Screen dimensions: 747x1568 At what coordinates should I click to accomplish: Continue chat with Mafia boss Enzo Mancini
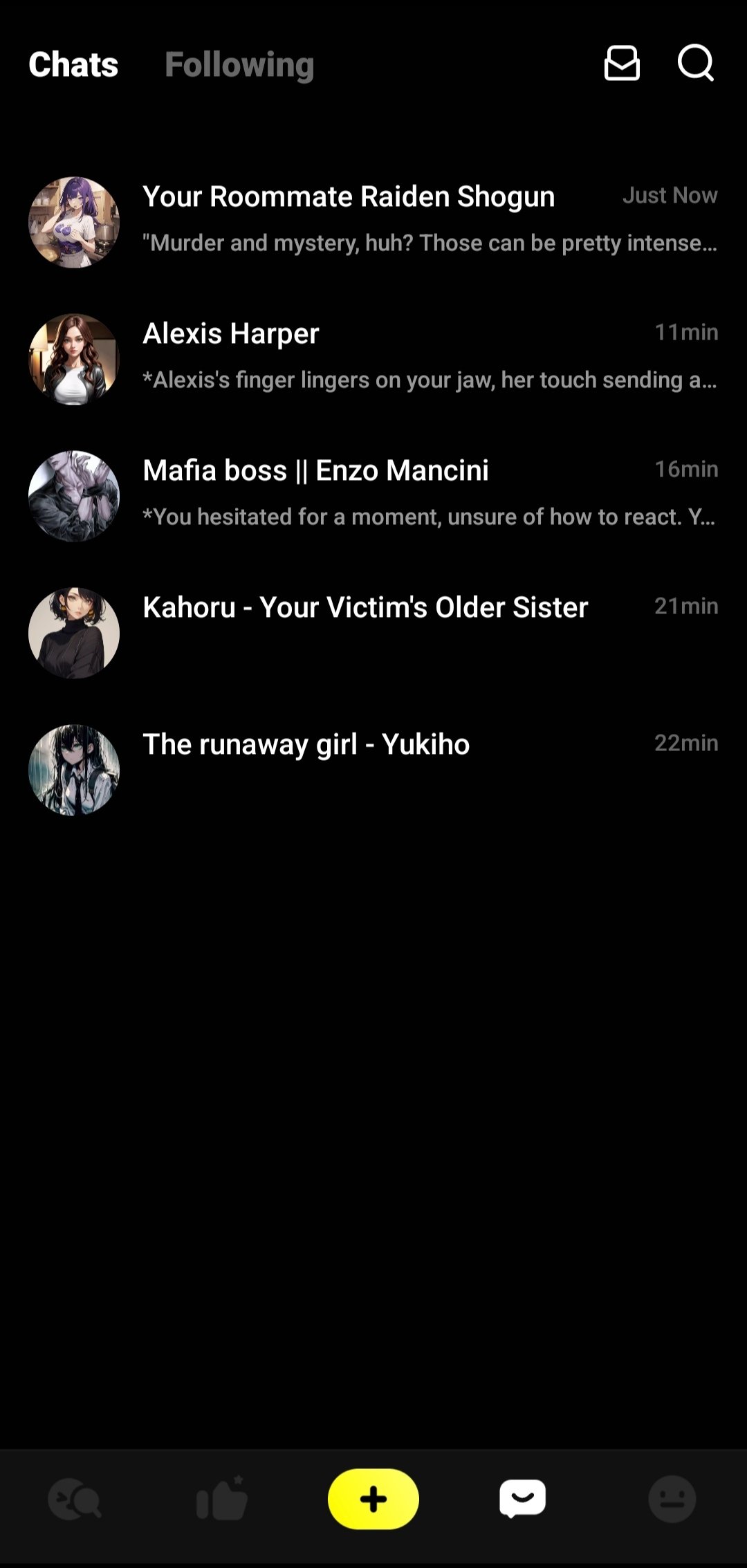(x=373, y=495)
